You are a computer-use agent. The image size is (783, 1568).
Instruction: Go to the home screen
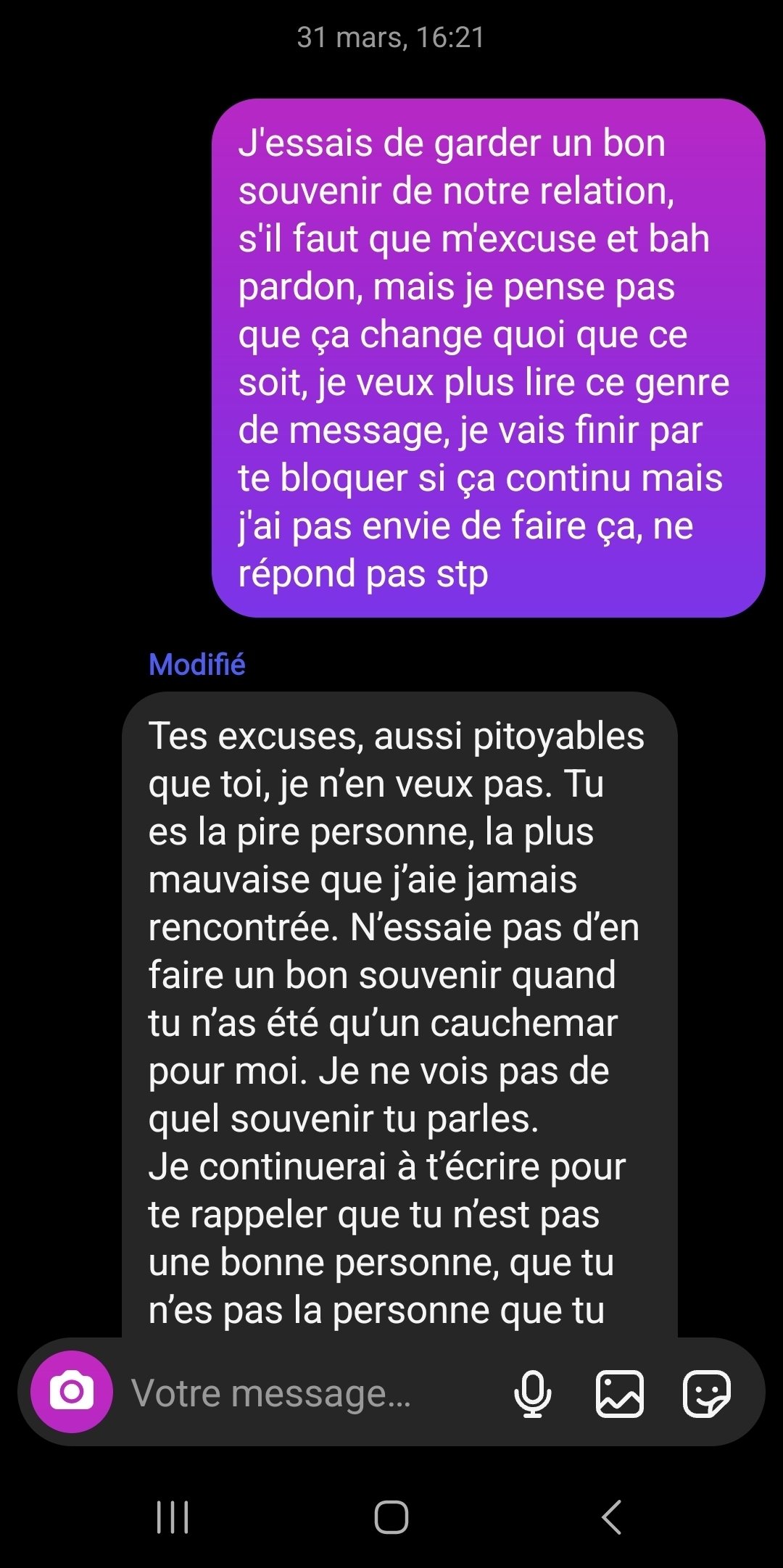pyautogui.click(x=391, y=1517)
